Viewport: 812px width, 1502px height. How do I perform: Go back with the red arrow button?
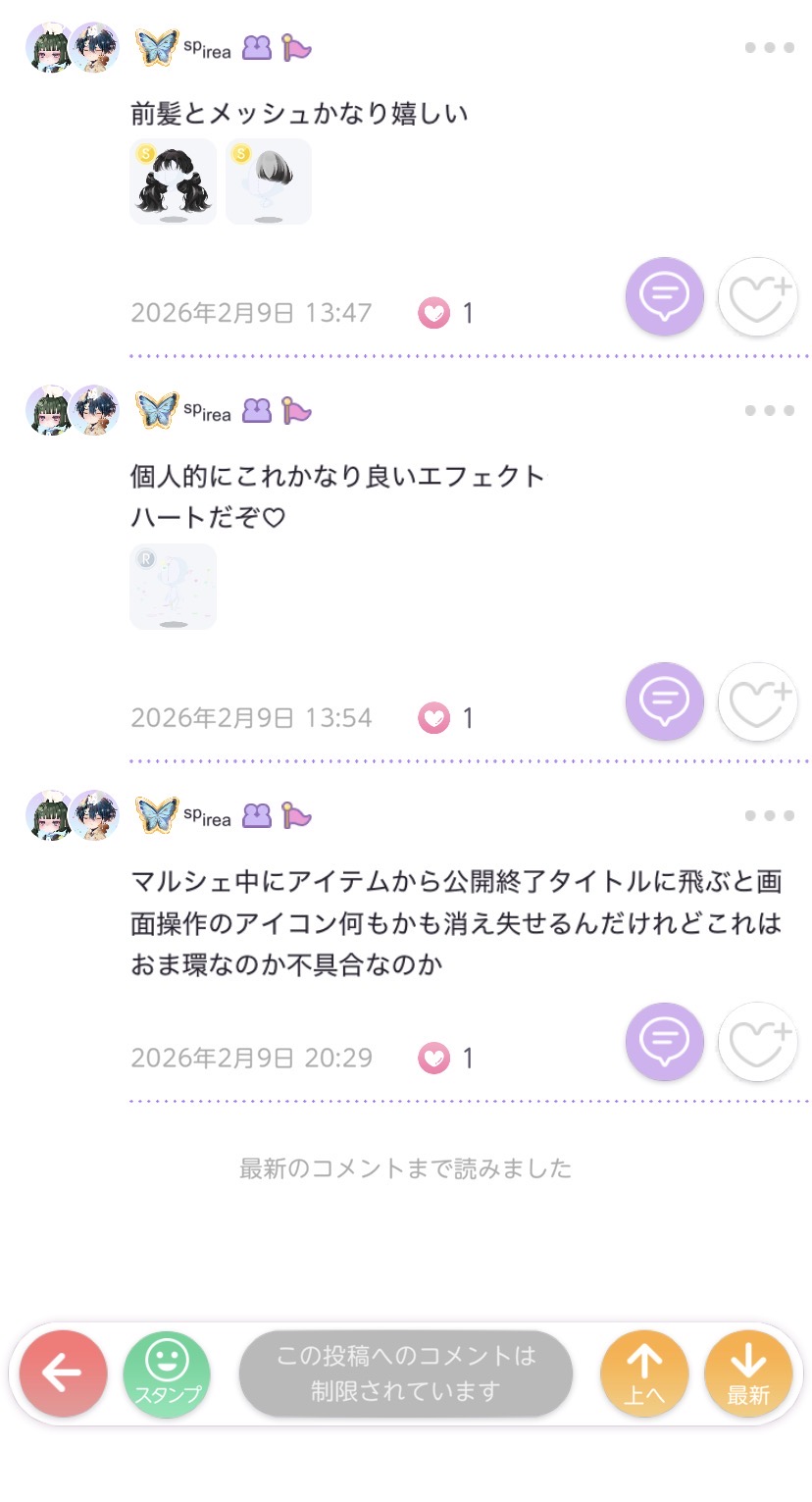(x=63, y=1373)
